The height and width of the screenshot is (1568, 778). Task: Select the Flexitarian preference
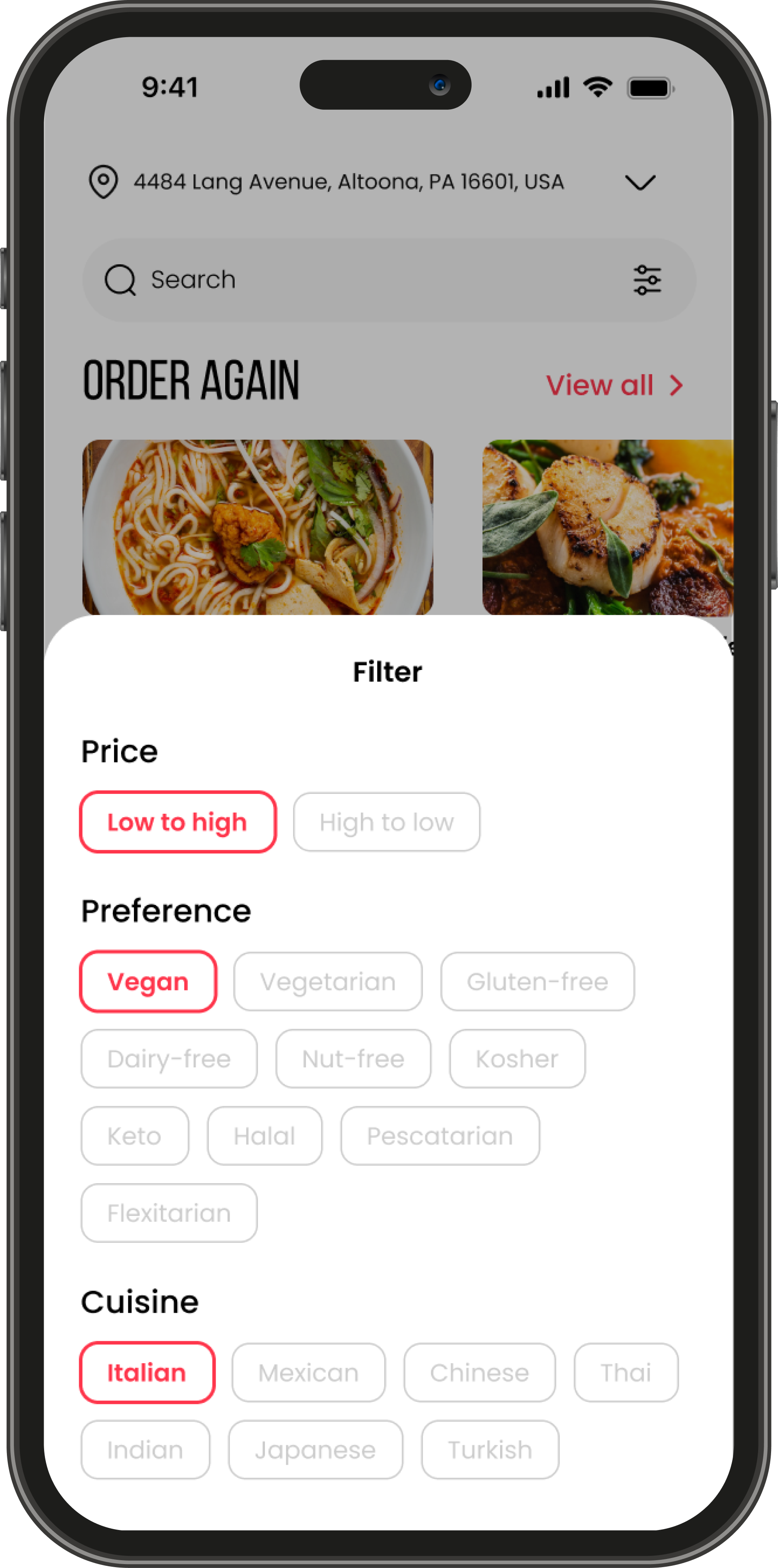pyautogui.click(x=169, y=1213)
